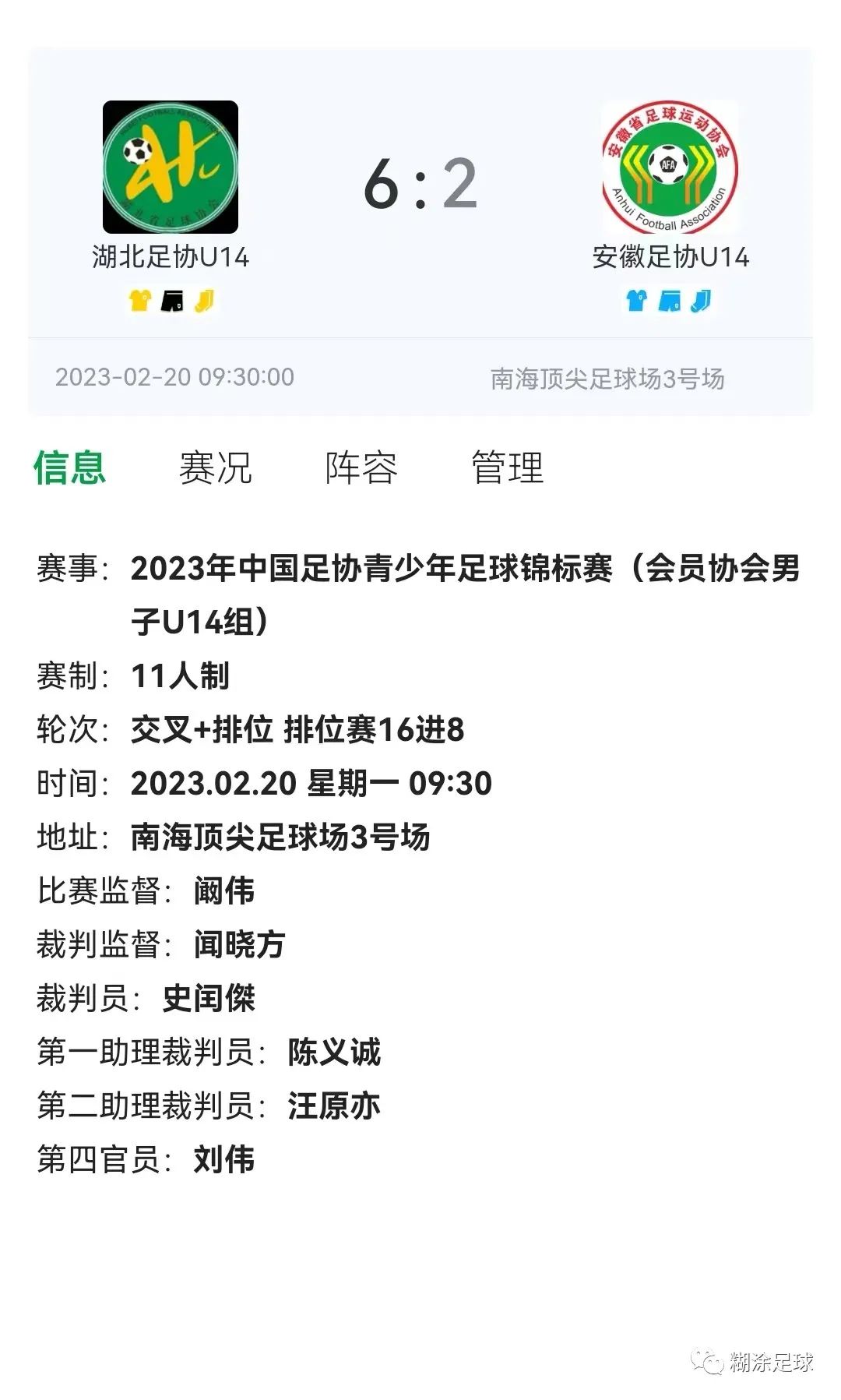Viewport: 841px width, 1400px height.
Task: Select the 信息 tab
Action: [70, 469]
